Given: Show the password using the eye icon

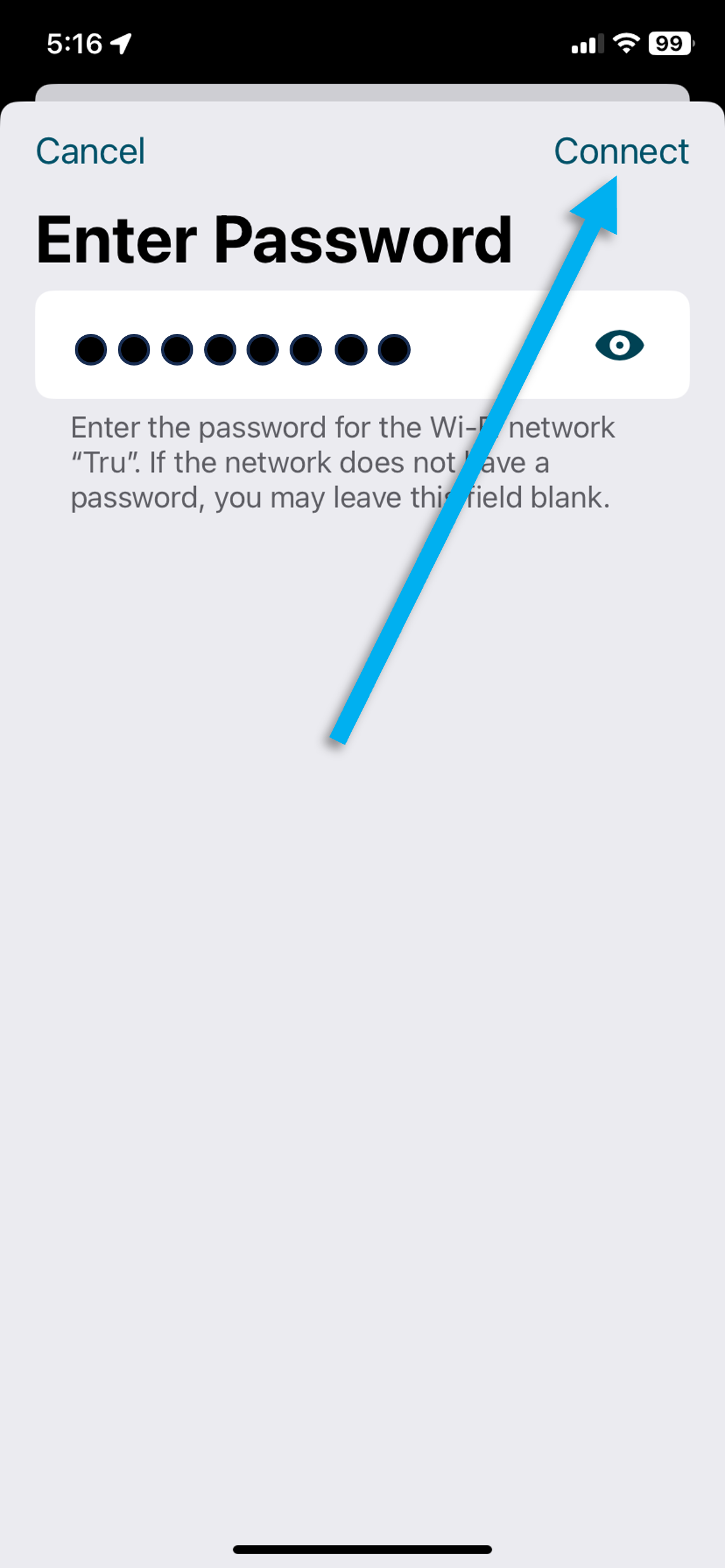Looking at the screenshot, I should [x=619, y=345].
